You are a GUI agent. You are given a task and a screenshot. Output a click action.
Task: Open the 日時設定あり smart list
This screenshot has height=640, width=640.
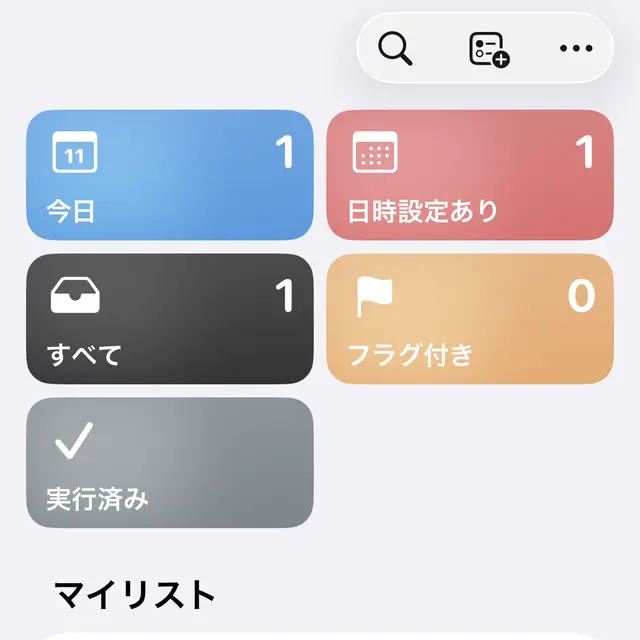pyautogui.click(x=469, y=175)
